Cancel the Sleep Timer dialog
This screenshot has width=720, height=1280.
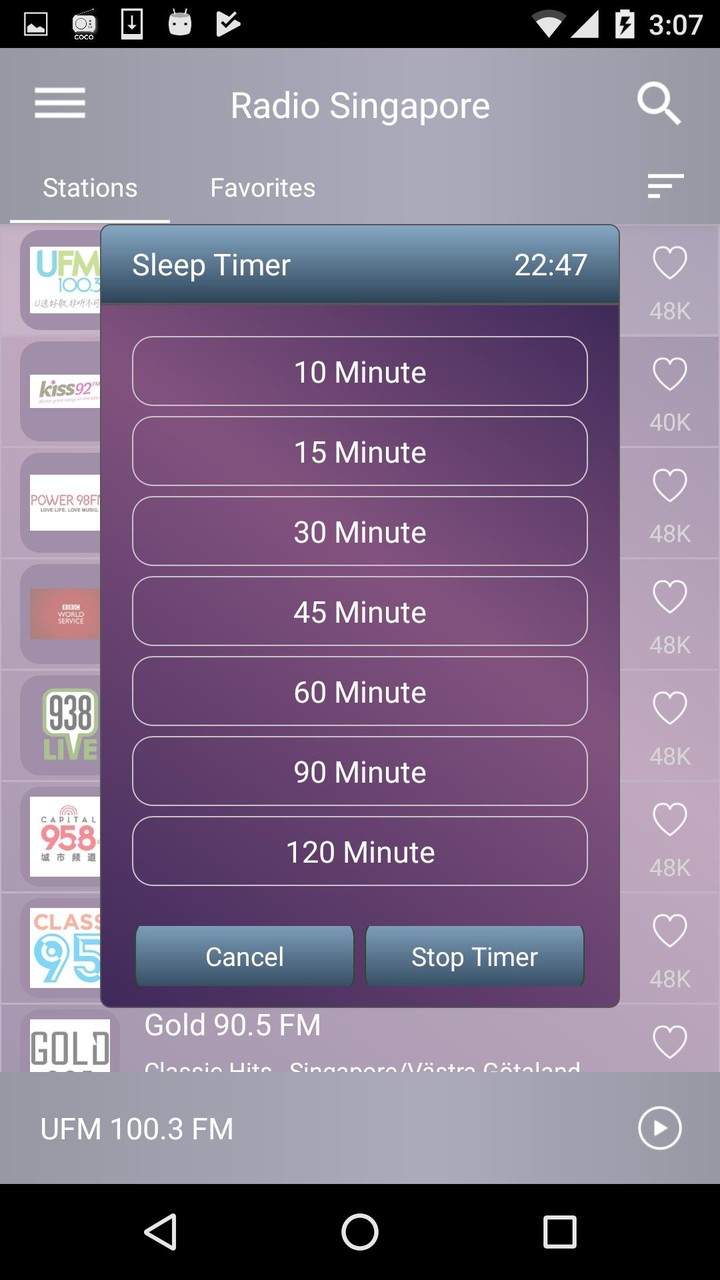(245, 957)
